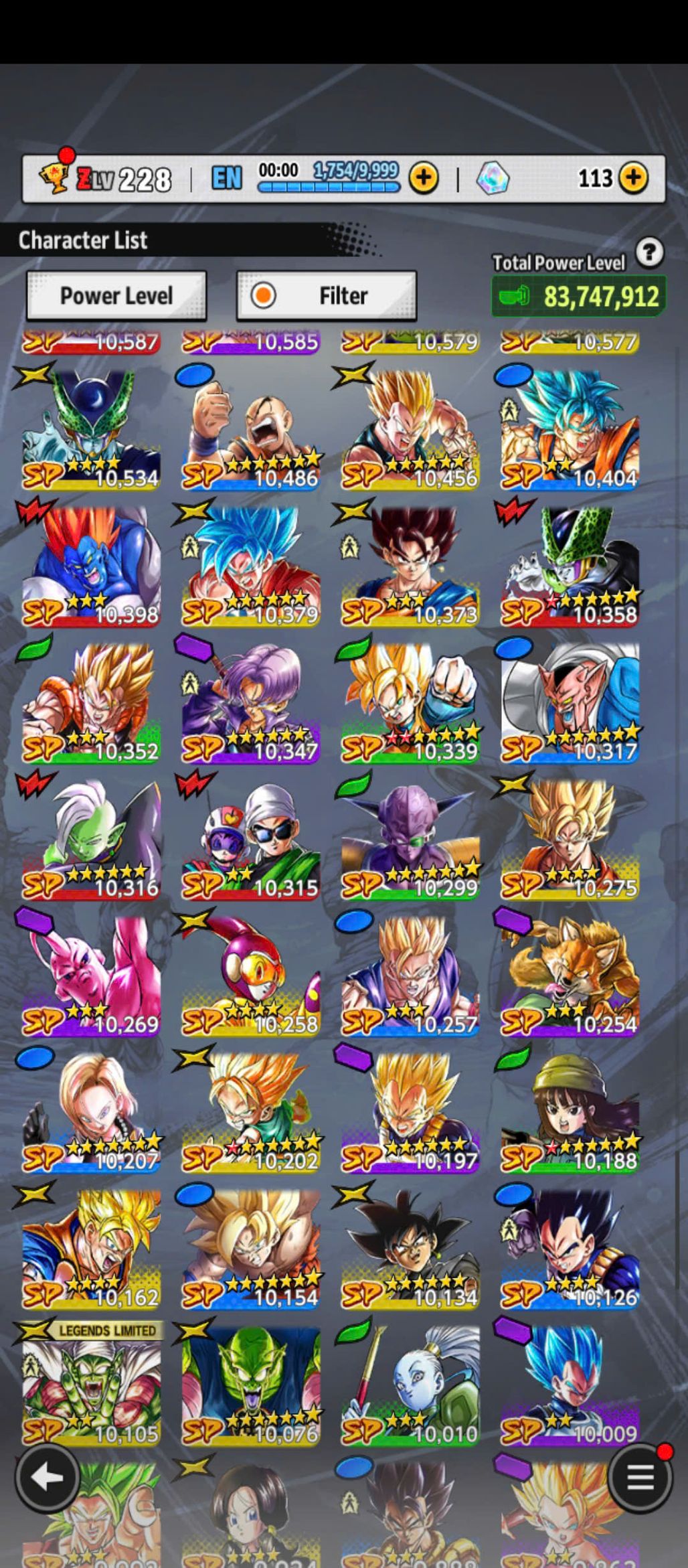
Task: Select the character with power level 10,207
Action: pyautogui.click(x=91, y=1113)
